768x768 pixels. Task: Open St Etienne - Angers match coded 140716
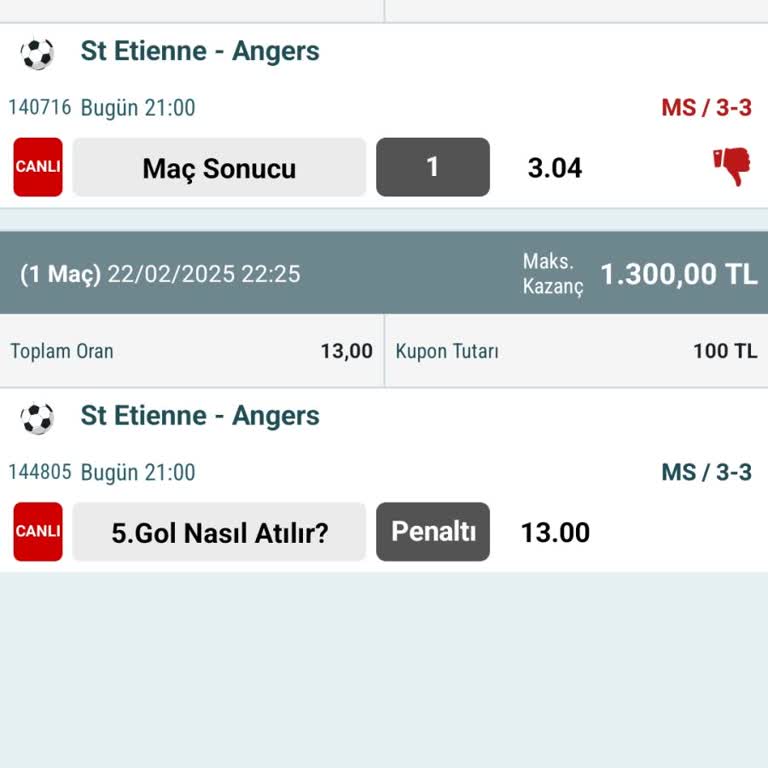(x=200, y=52)
